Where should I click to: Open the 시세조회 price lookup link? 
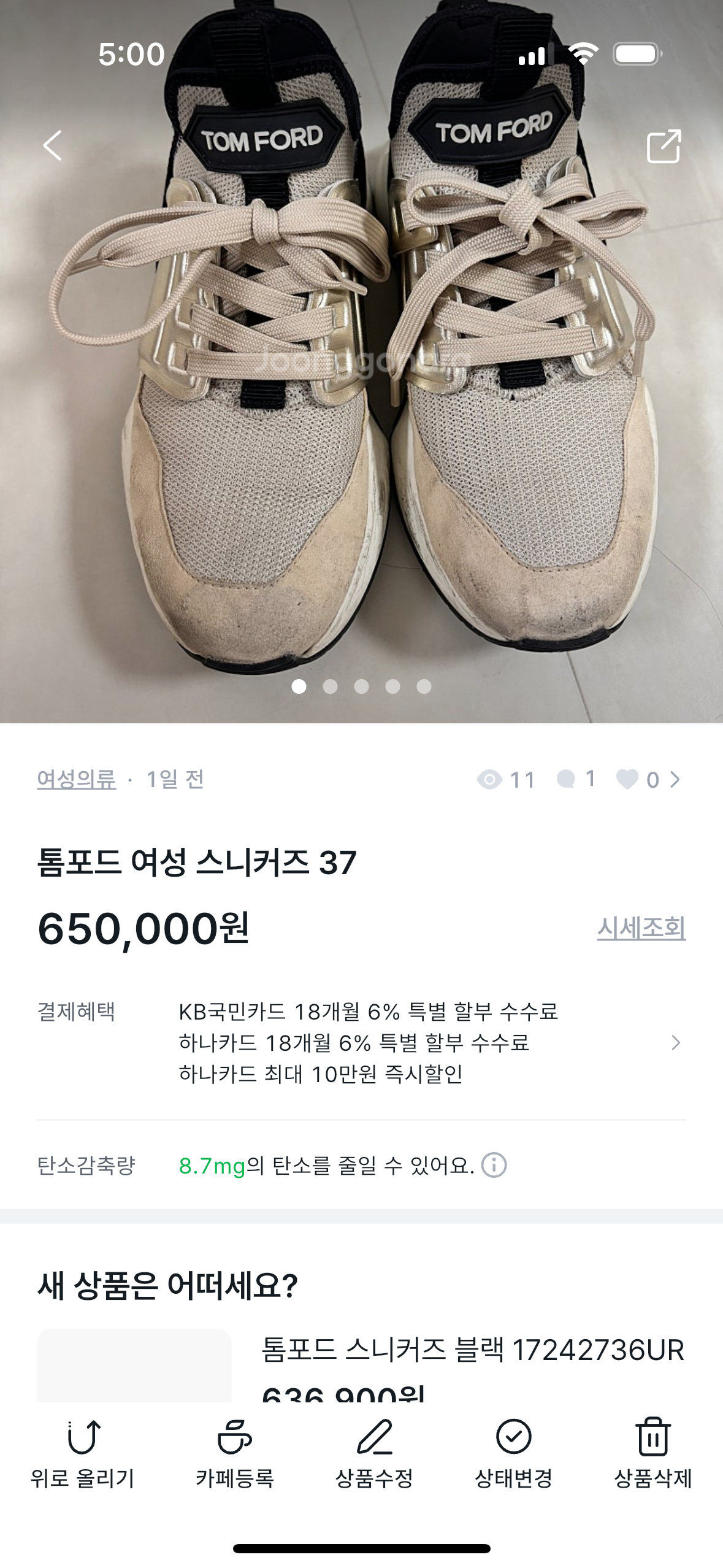[641, 928]
